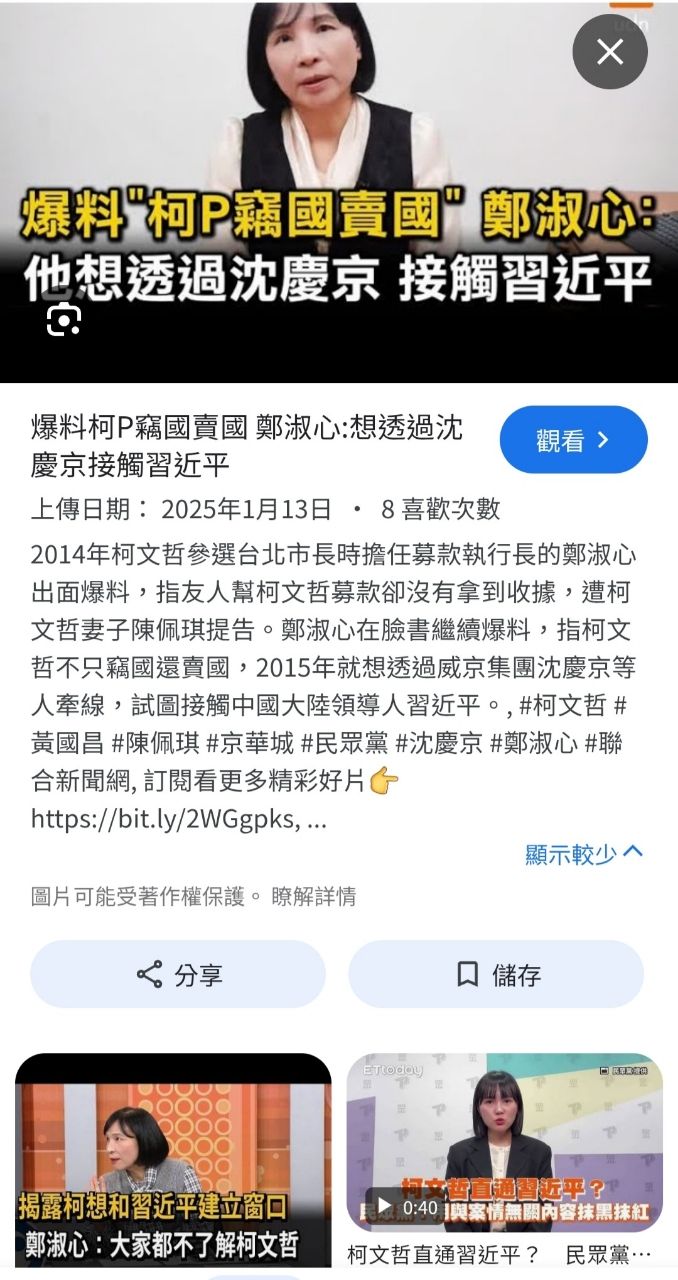Save this image with 儲存
This screenshot has width=678, height=1280.
tap(496, 974)
